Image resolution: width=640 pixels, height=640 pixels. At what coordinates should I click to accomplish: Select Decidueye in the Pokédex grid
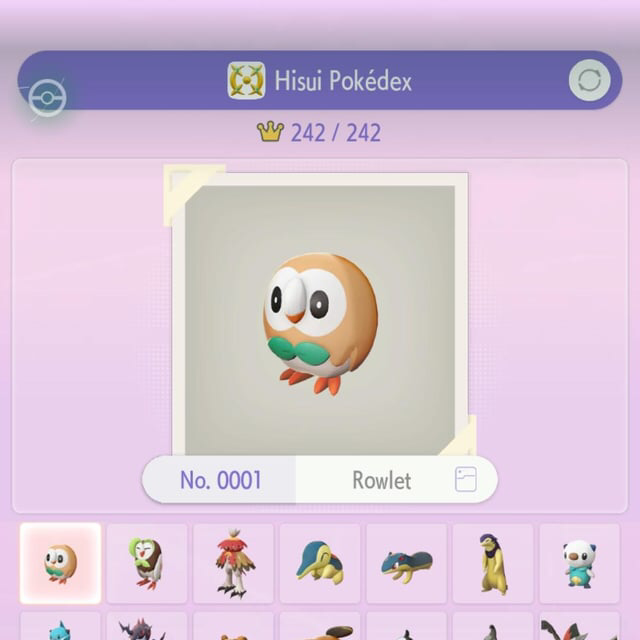pos(233,563)
